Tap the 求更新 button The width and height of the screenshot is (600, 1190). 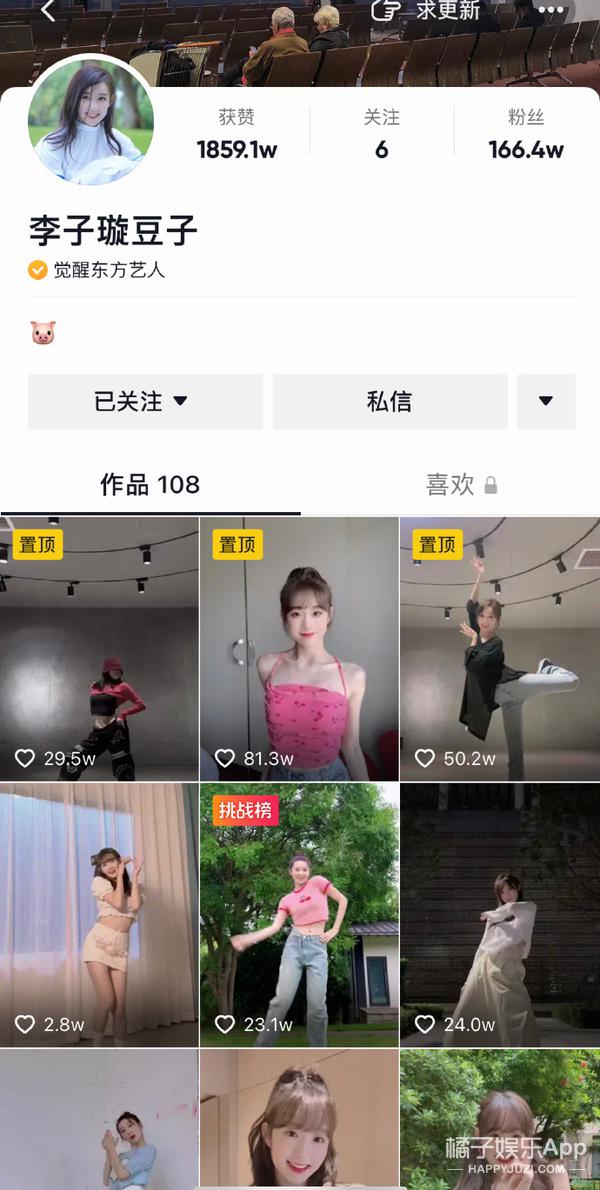(427, 11)
